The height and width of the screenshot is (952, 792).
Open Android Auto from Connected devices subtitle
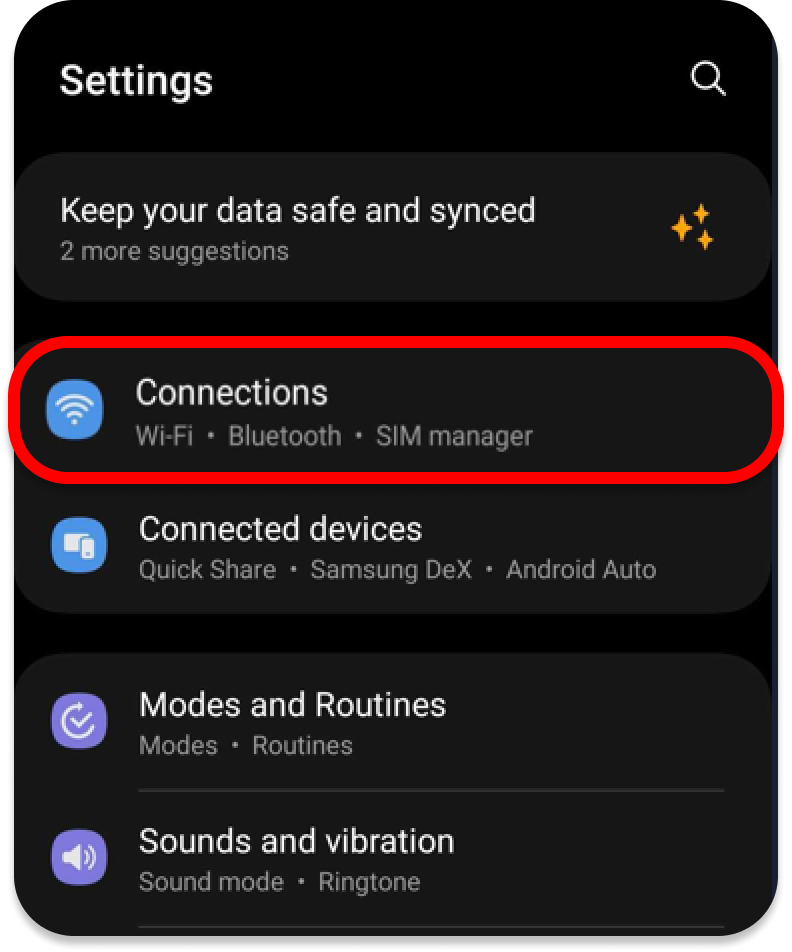tap(581, 570)
